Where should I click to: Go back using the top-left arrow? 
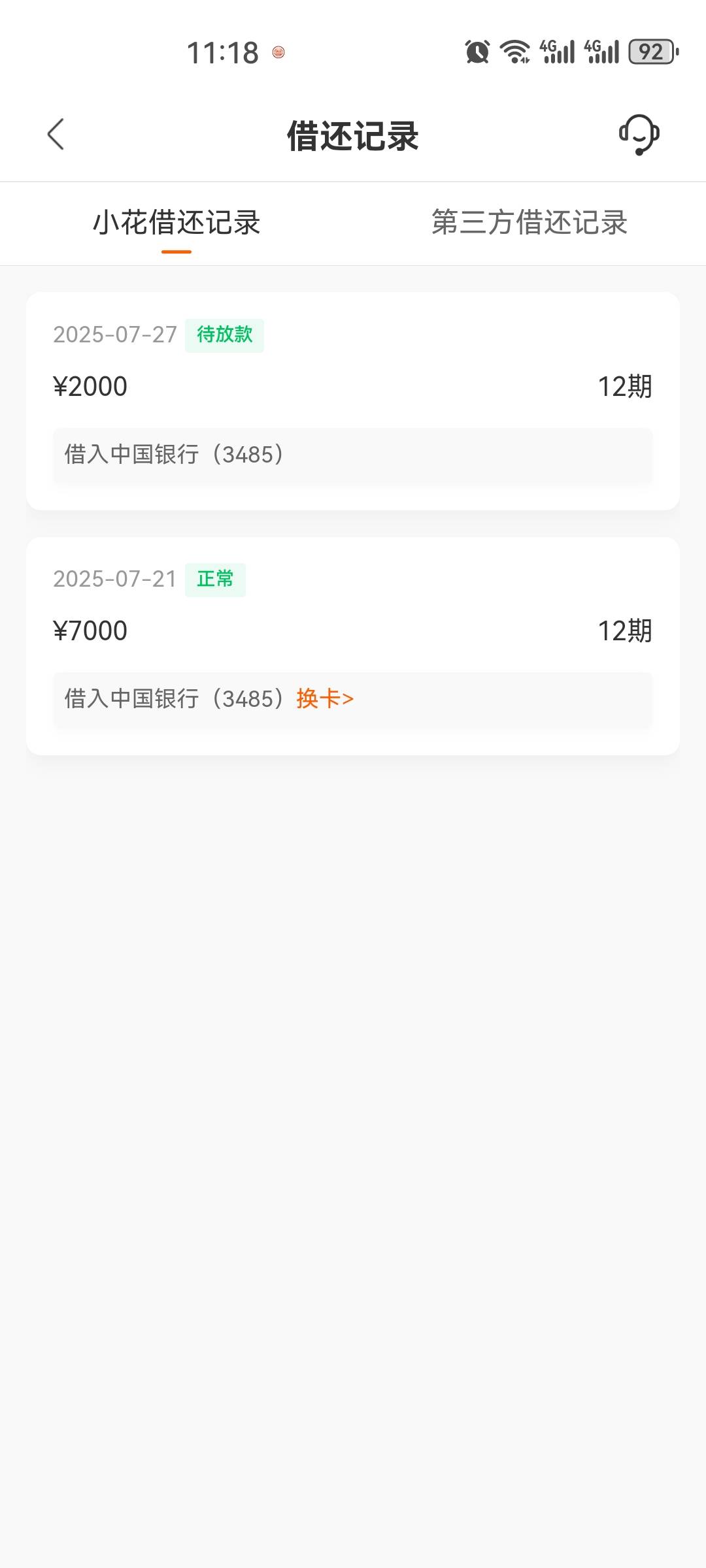[56, 135]
